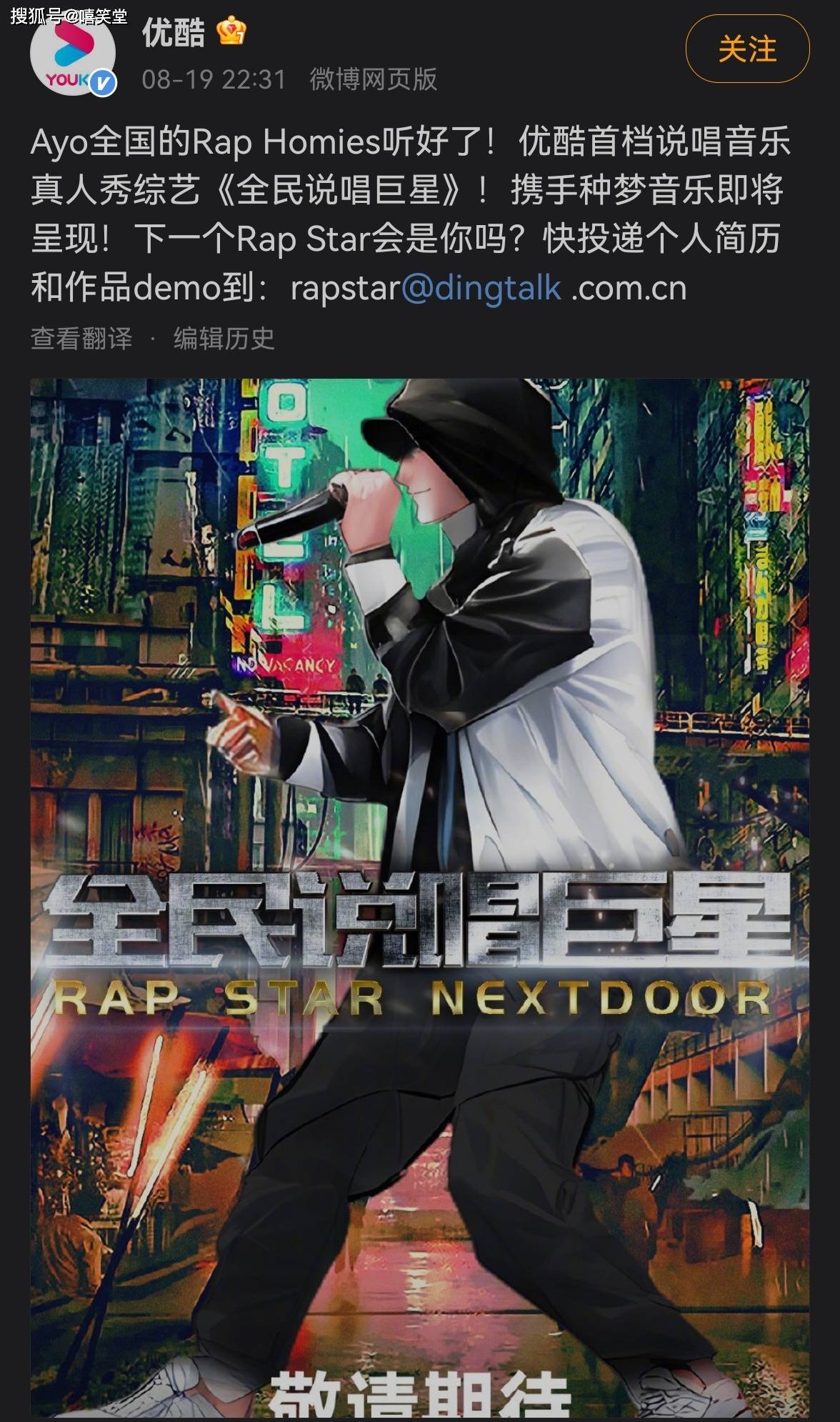The image size is (840, 1422).
Task: Follow Youku with the 关注 button
Action: click(747, 49)
